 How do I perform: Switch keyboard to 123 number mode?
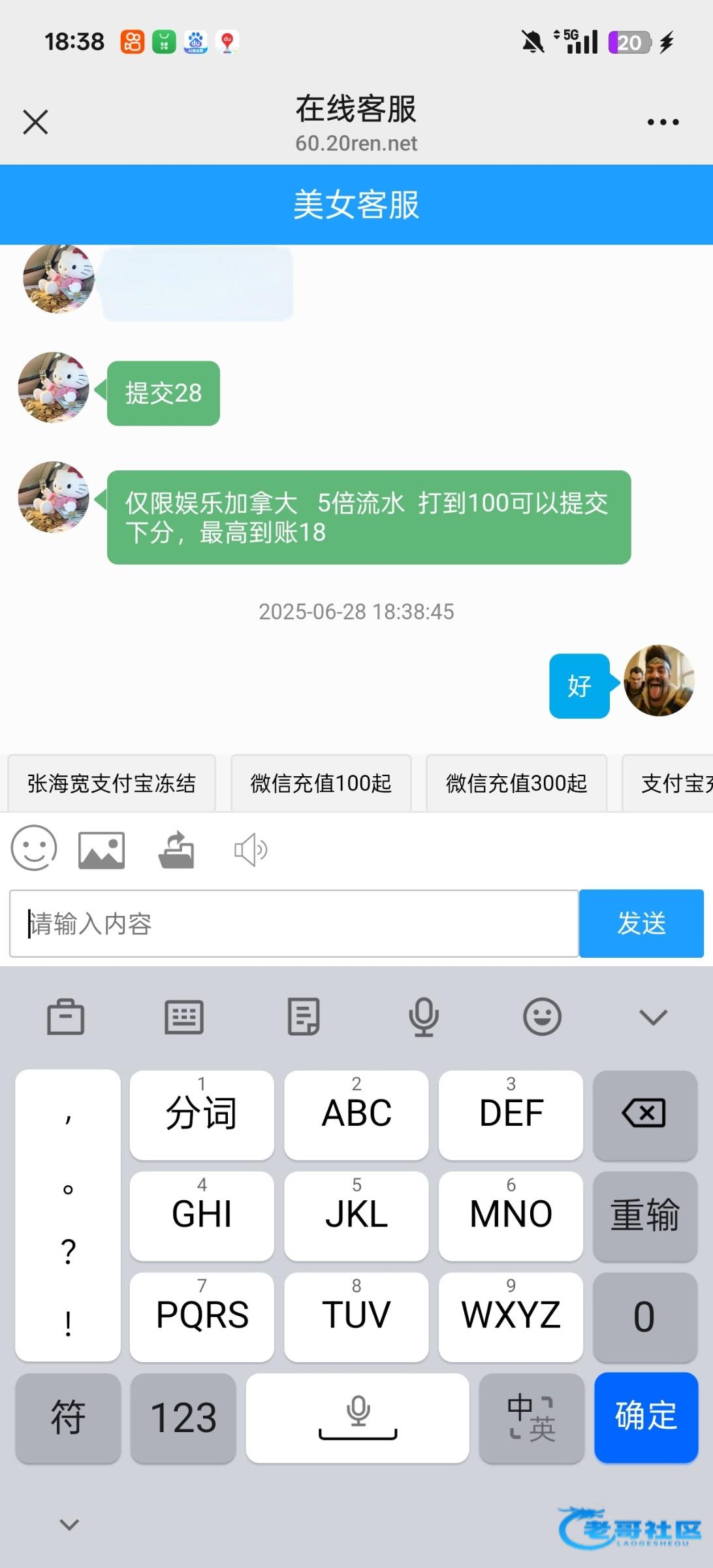point(183,1418)
